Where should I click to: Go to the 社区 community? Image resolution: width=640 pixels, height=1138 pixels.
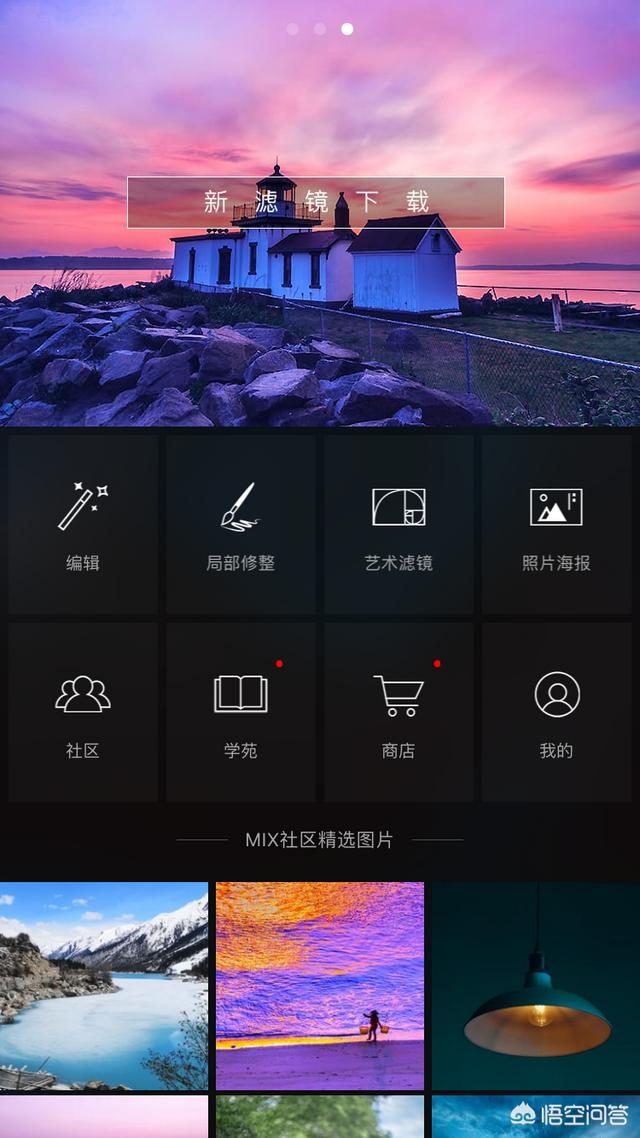[x=83, y=712]
